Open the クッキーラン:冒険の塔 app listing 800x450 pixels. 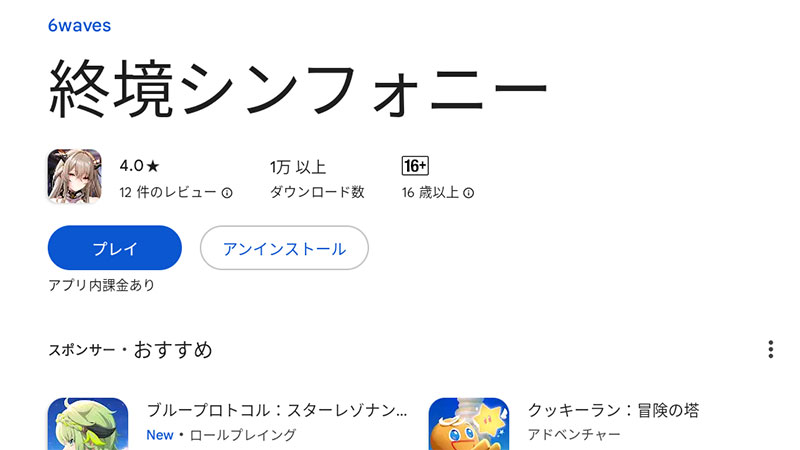pos(612,411)
